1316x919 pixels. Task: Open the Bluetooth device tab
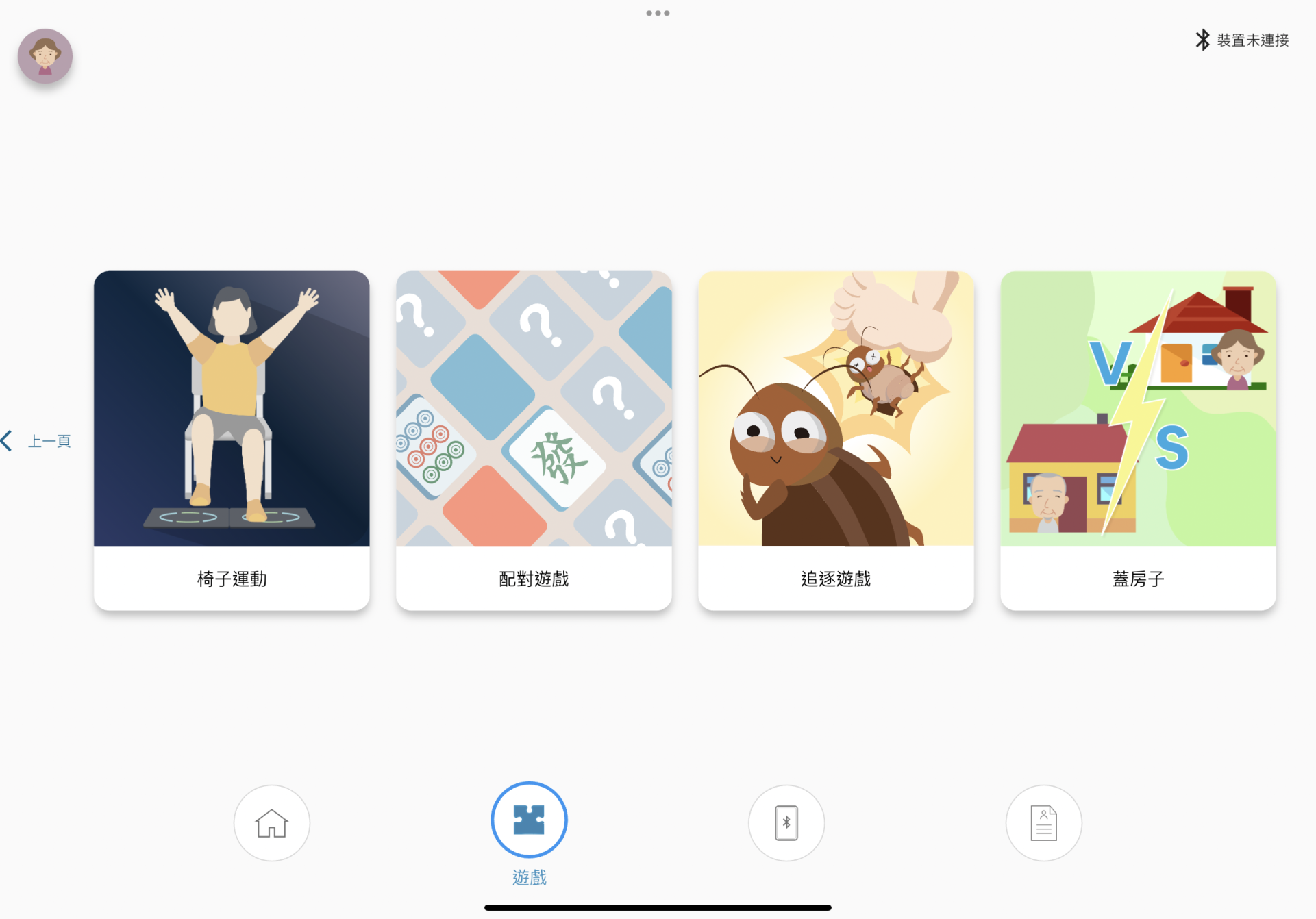coord(786,822)
